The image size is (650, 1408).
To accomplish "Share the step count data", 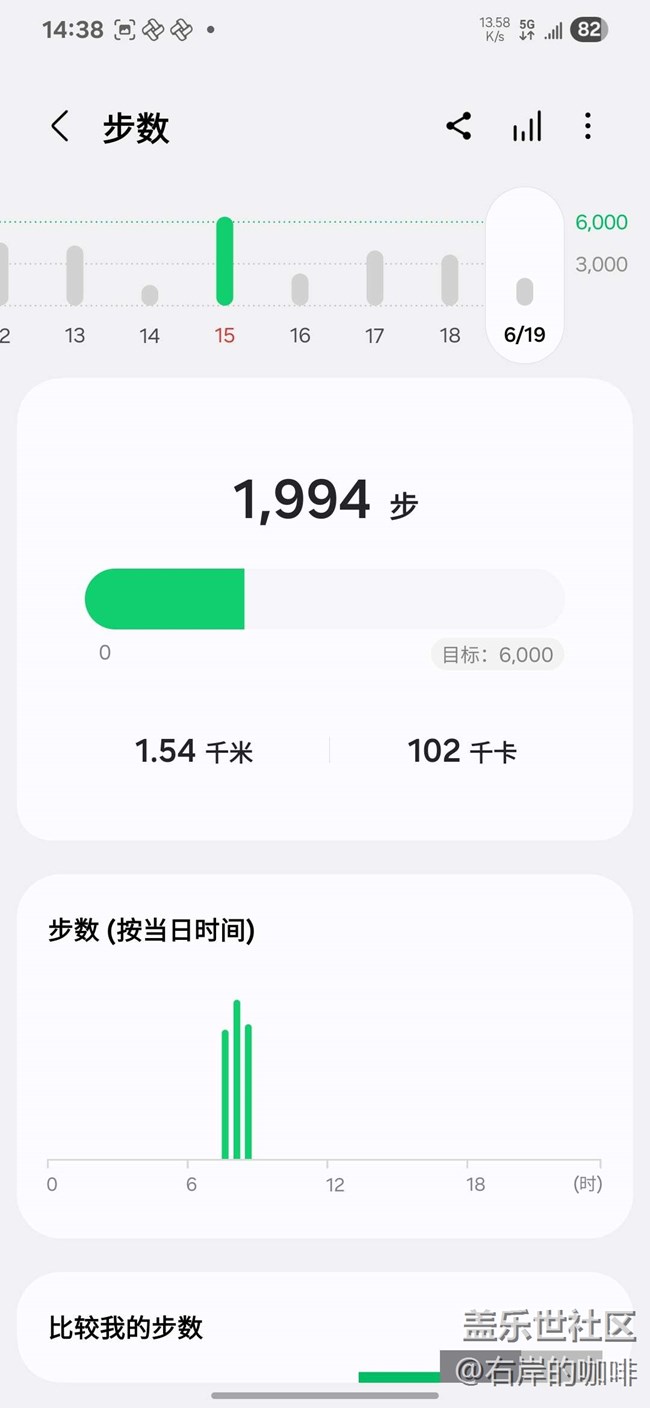I will [x=458, y=126].
